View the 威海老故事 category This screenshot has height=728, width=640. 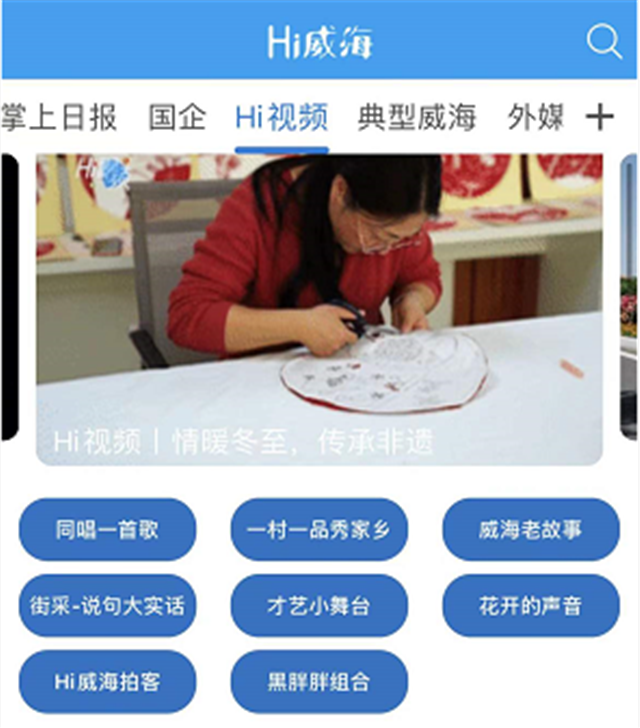(x=531, y=529)
